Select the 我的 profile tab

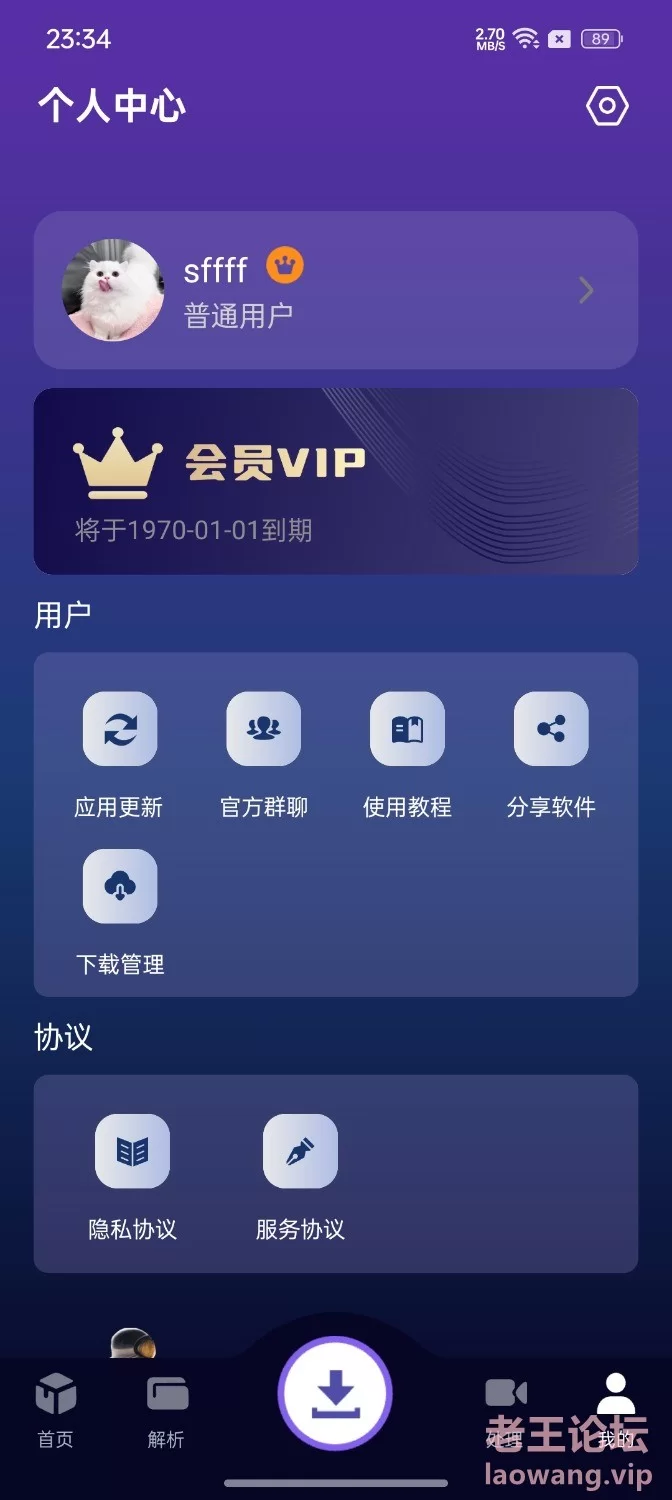pos(616,1412)
